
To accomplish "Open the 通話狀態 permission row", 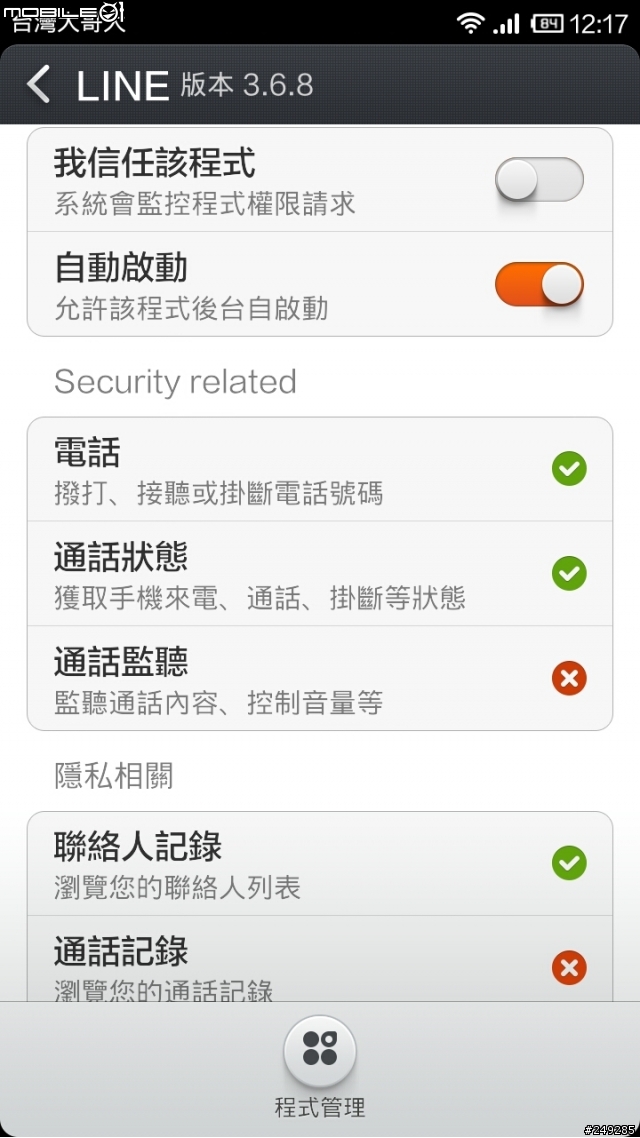I will point(320,573).
